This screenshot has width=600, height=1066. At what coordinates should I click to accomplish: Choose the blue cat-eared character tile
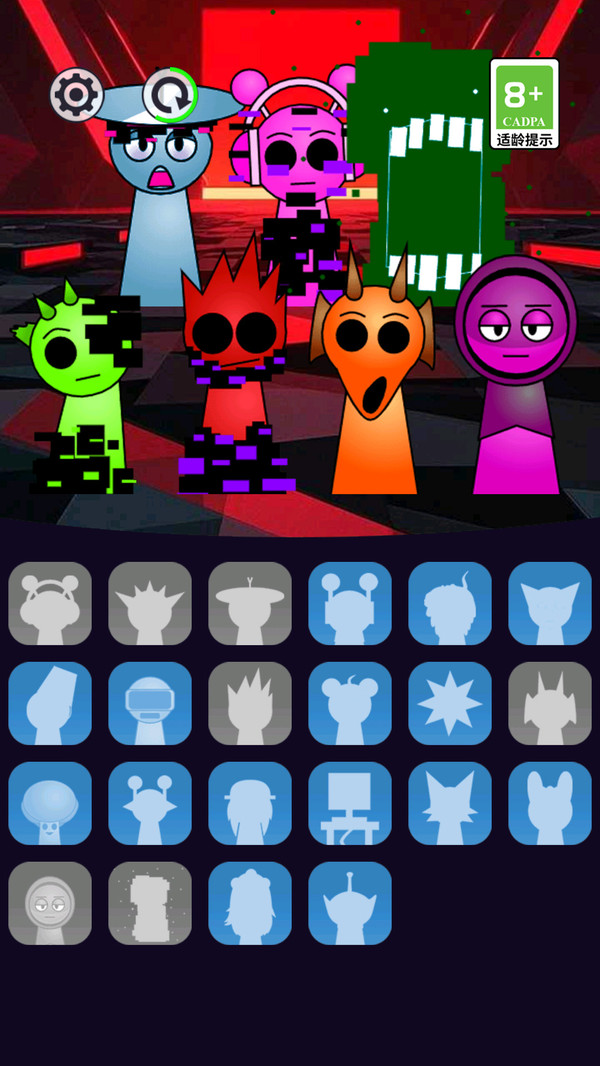coord(550,603)
